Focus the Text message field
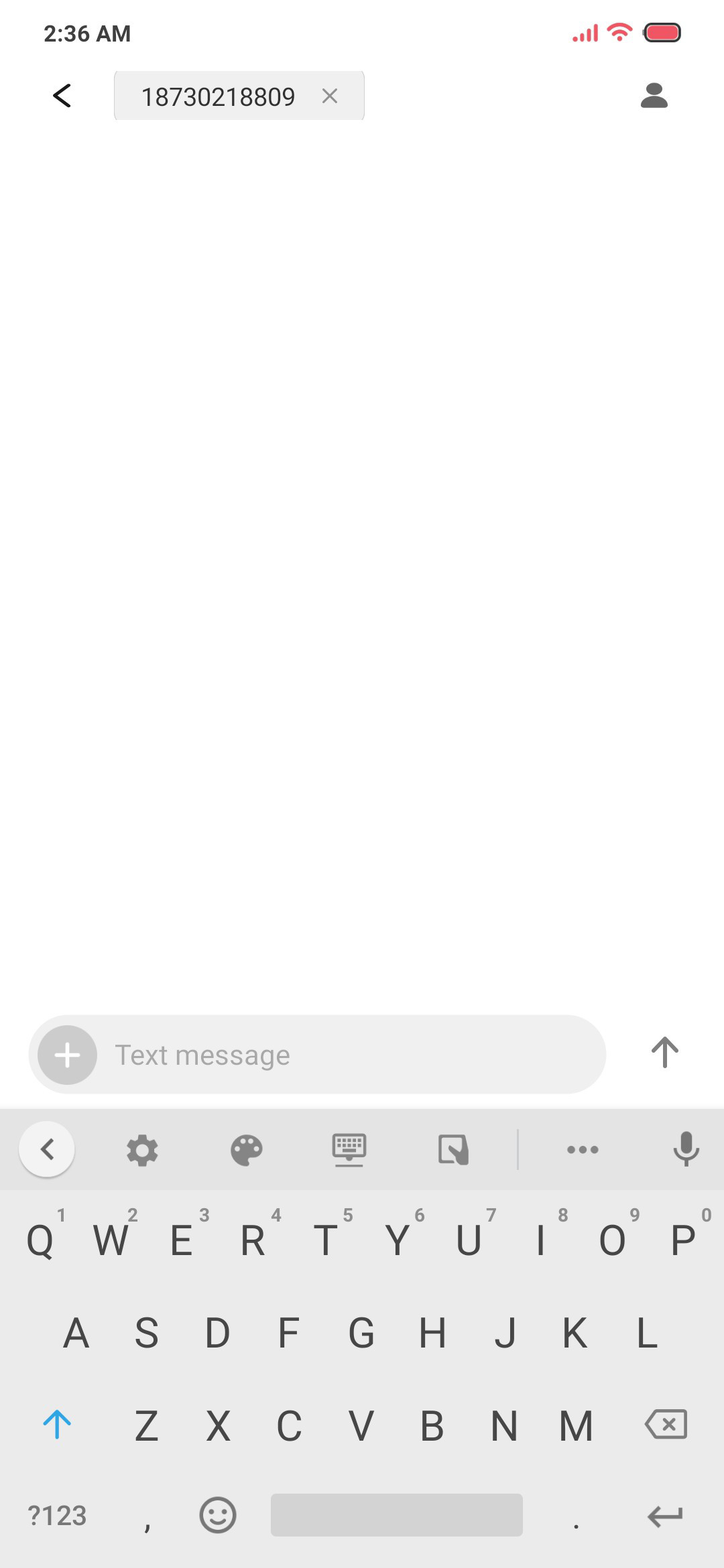Image resolution: width=724 pixels, height=1568 pixels. (x=349, y=1055)
